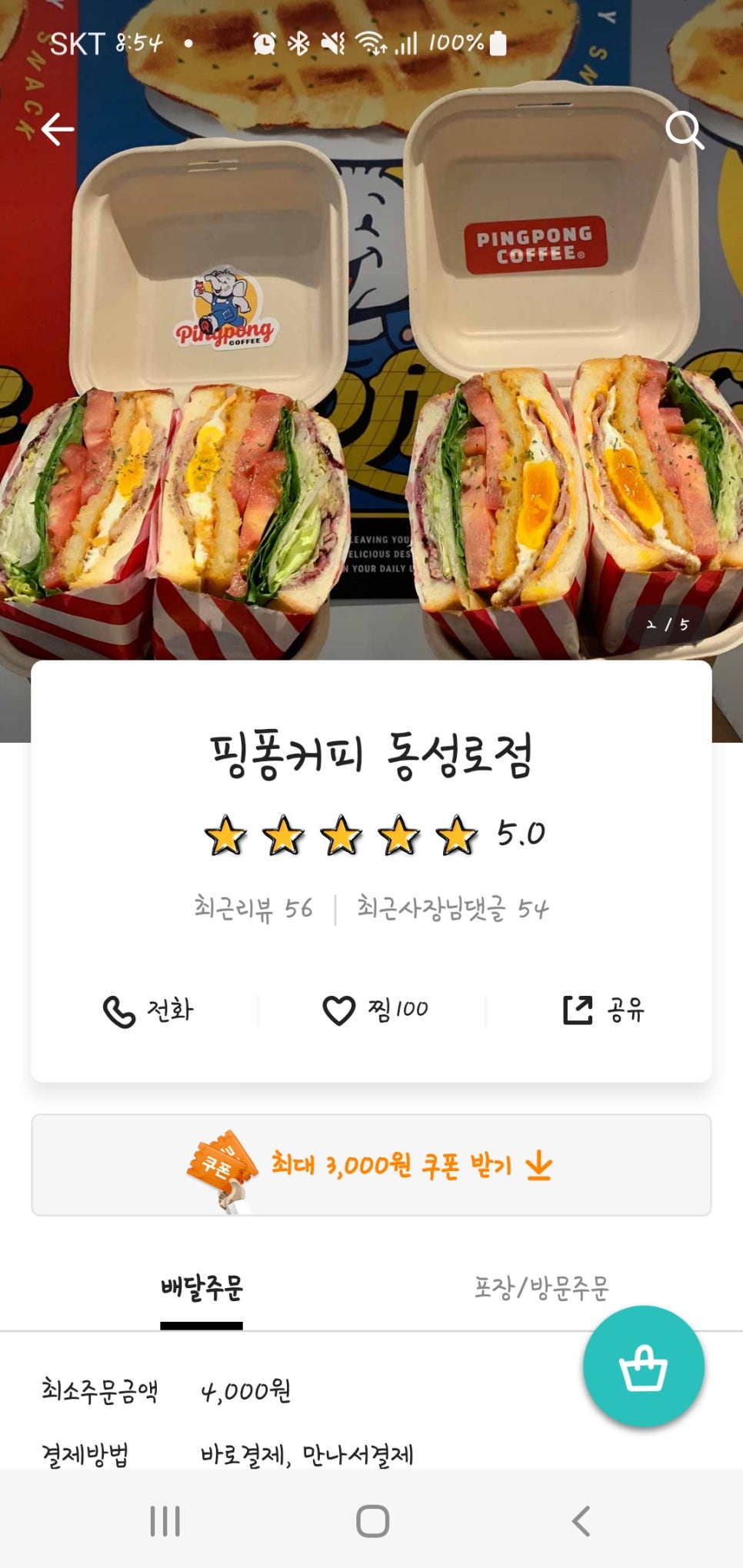Tap the system home button
The image size is (743, 1568).
pyautogui.click(x=372, y=1521)
